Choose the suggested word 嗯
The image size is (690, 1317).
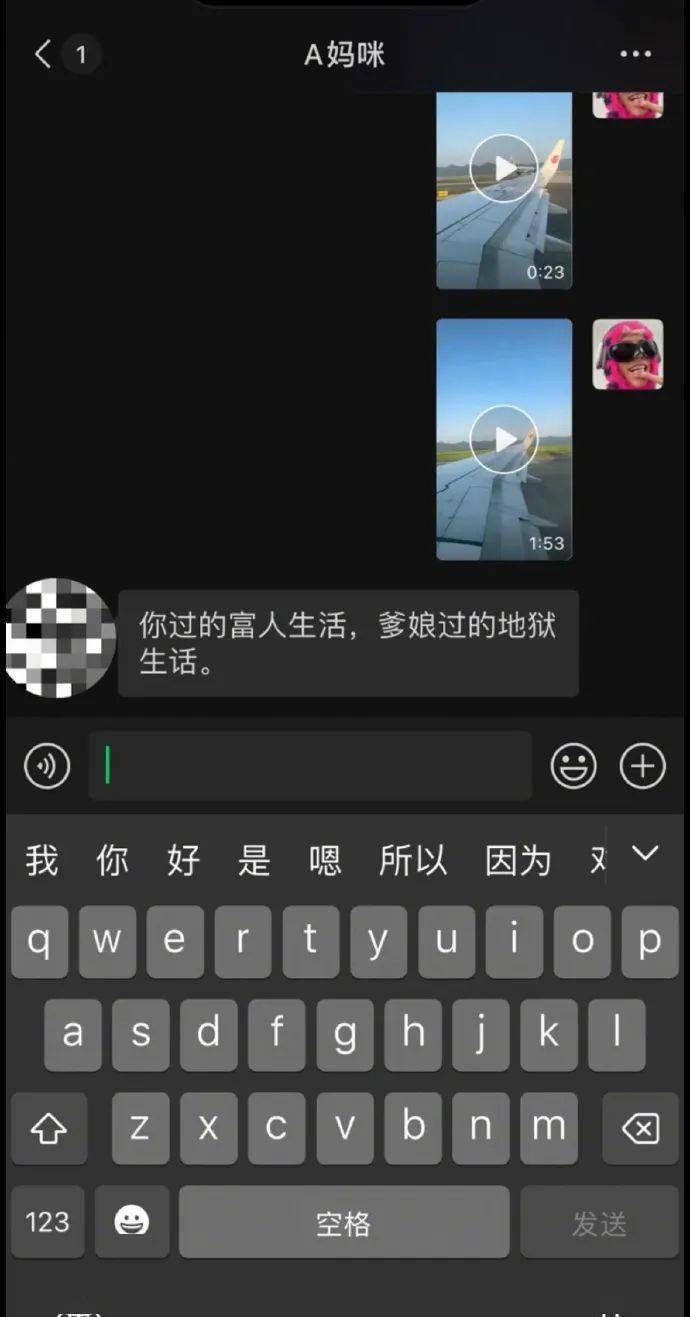325,860
